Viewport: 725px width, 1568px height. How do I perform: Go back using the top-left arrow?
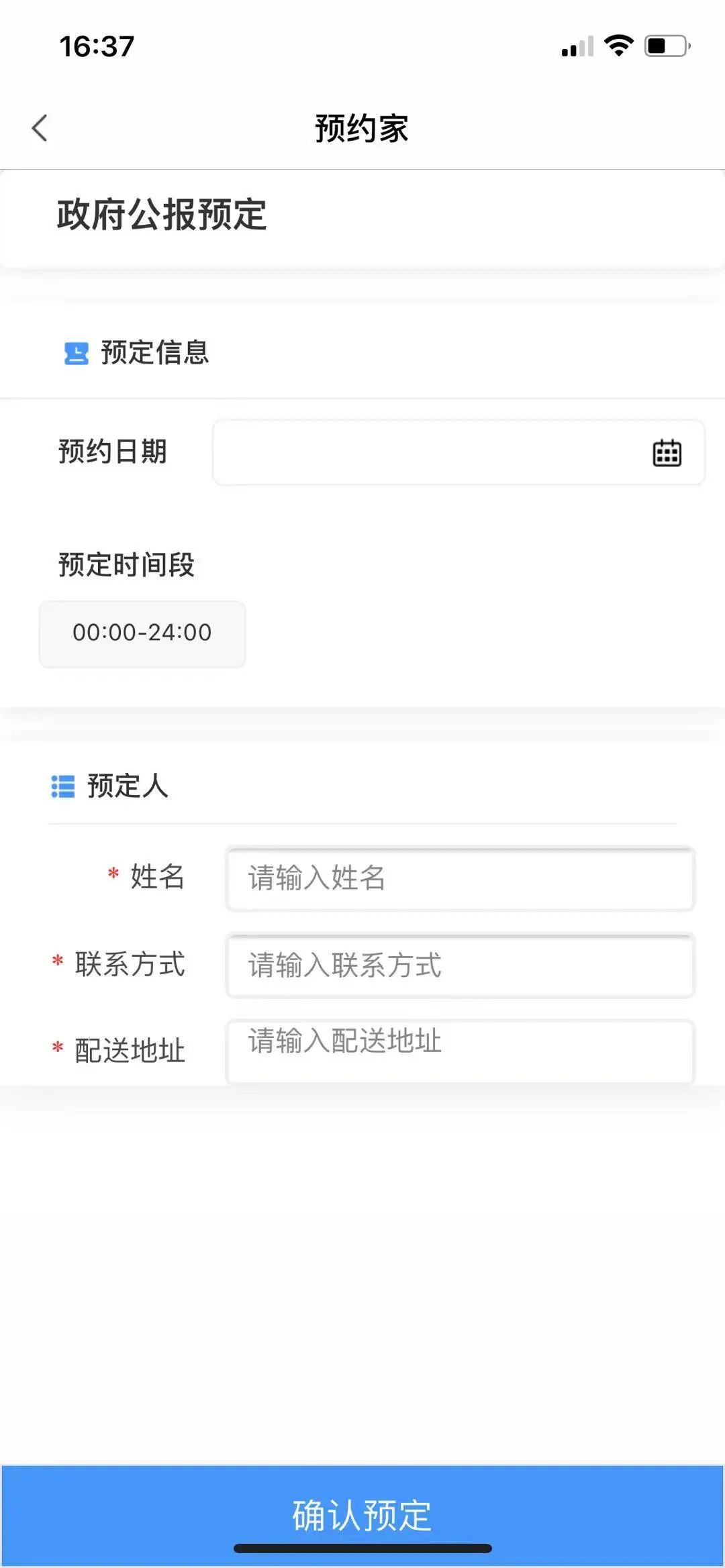(40, 128)
